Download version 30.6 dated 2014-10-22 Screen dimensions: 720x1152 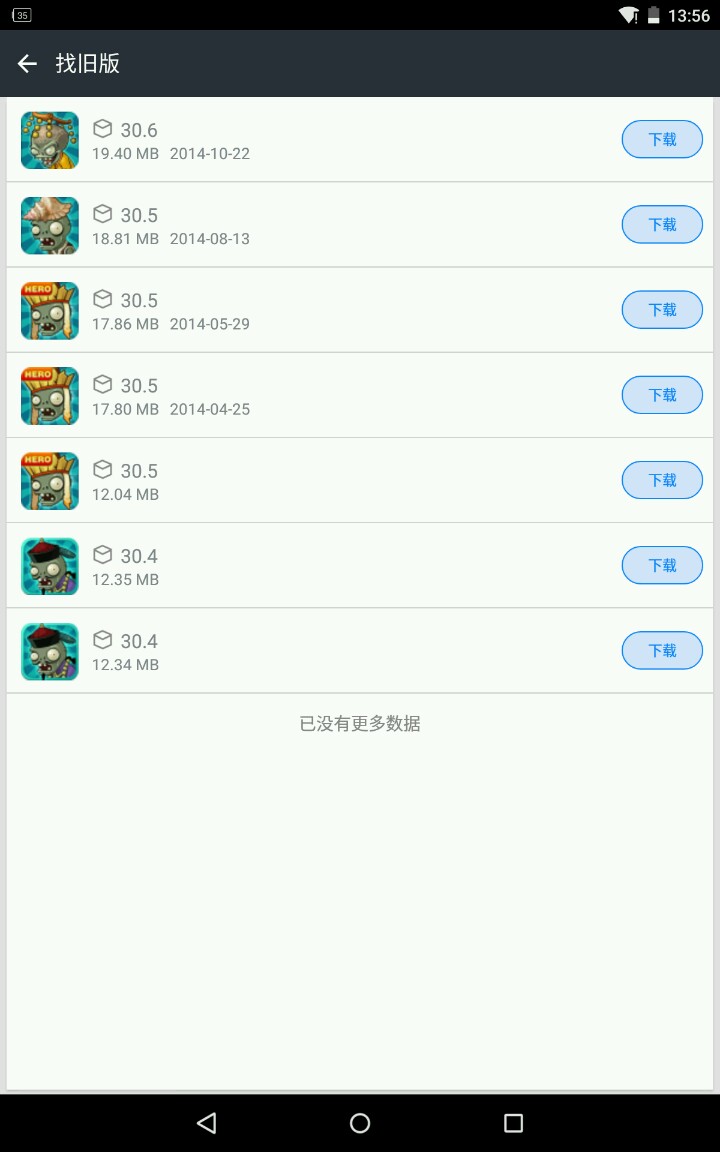coord(662,140)
